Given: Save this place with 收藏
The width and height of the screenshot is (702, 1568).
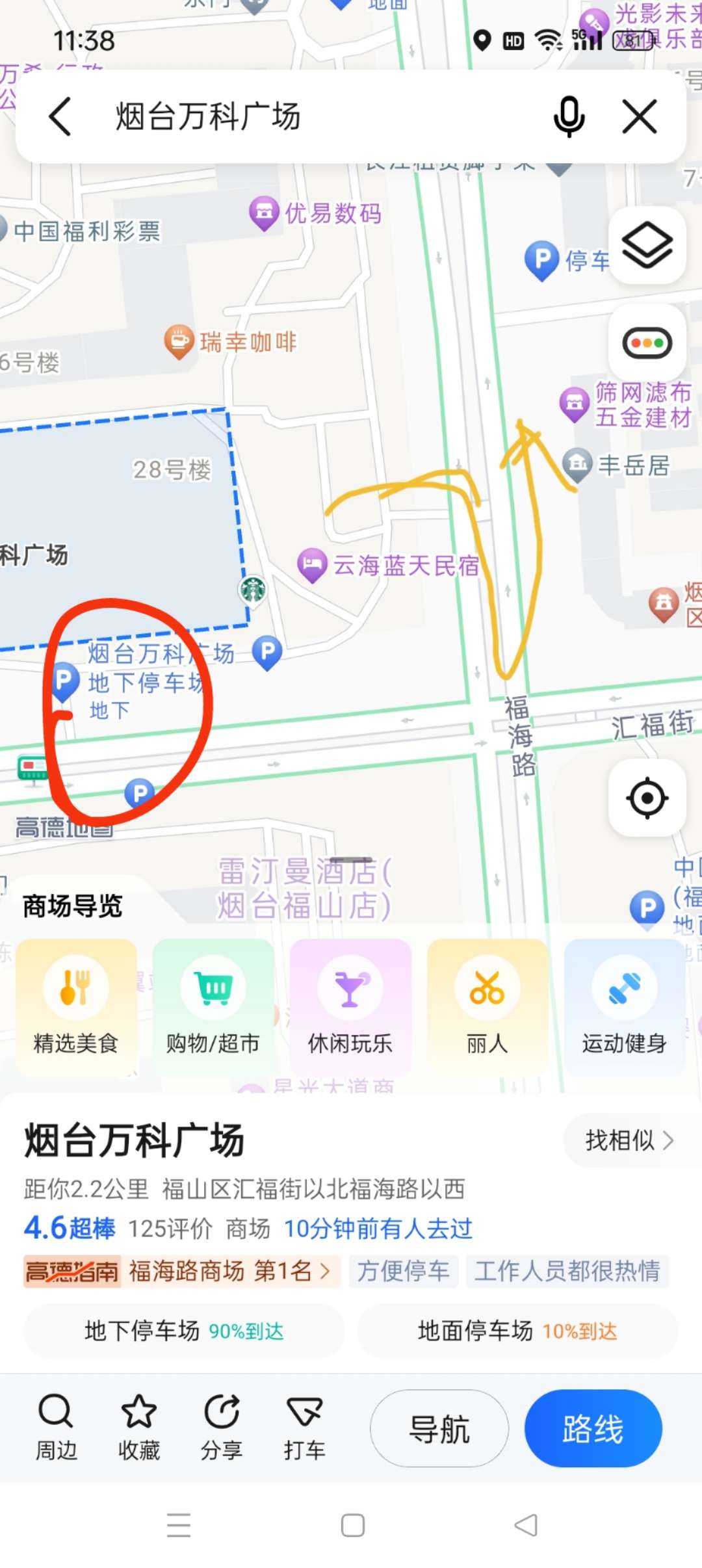Looking at the screenshot, I should 139,1427.
